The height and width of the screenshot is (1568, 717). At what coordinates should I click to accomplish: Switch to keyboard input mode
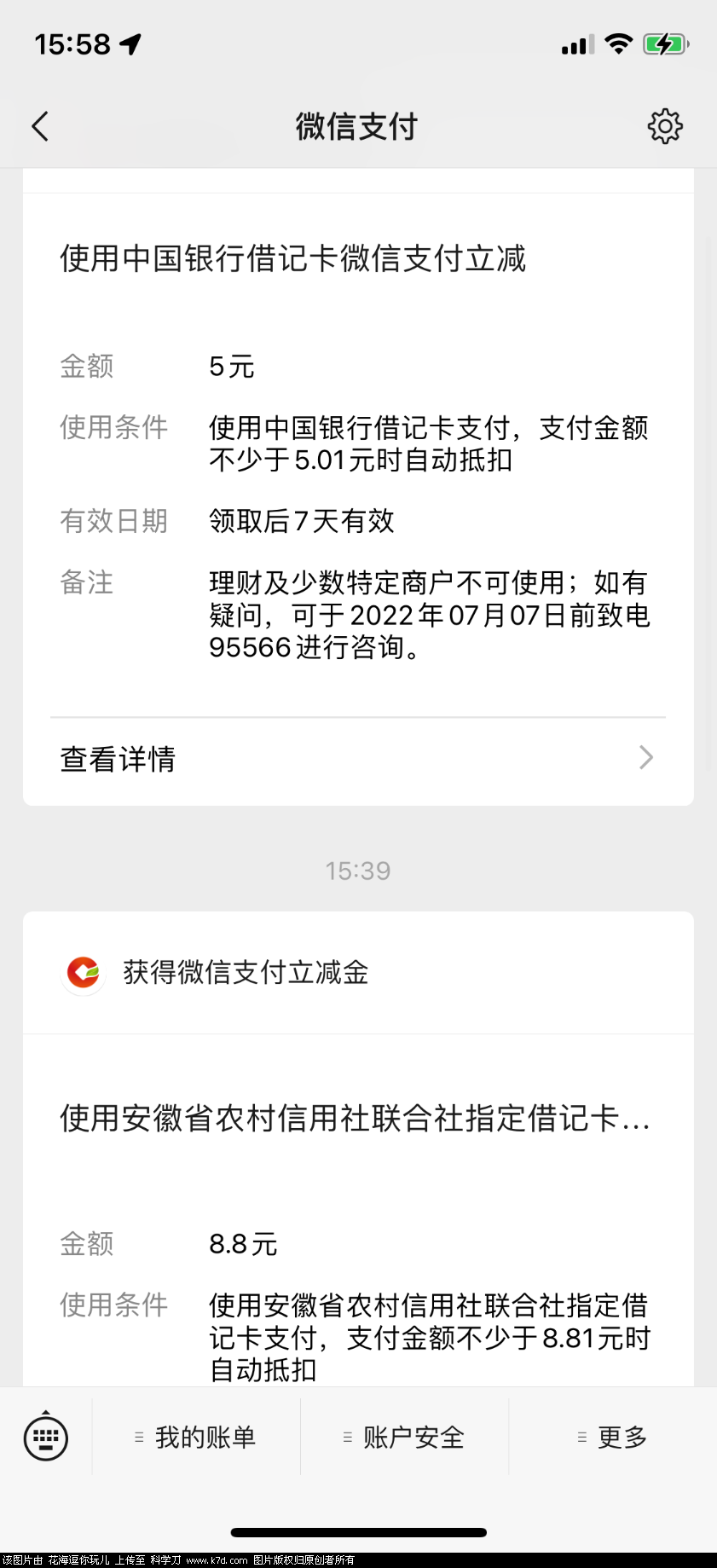point(46,1437)
